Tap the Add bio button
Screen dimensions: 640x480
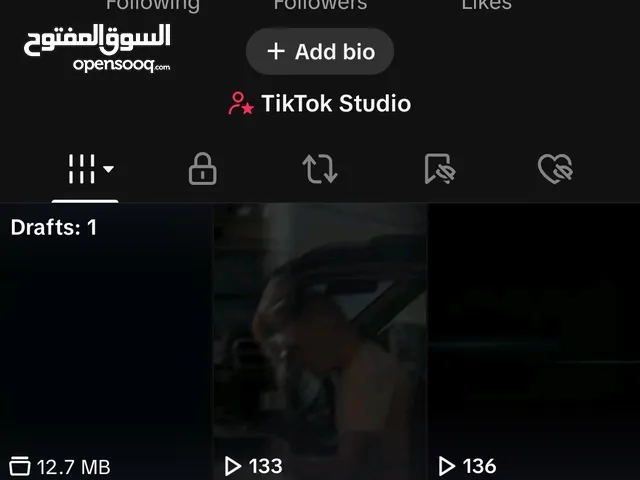(x=320, y=52)
